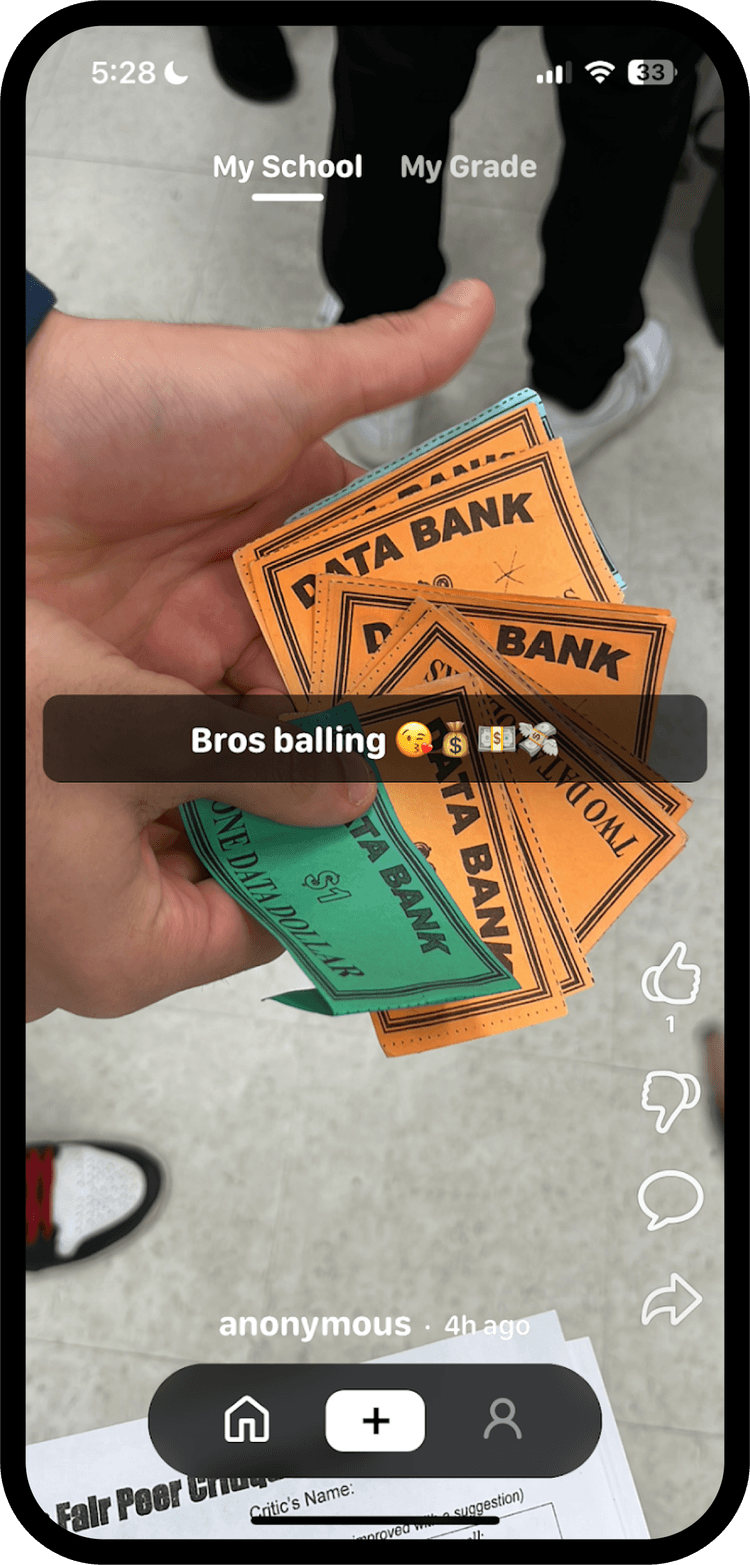Dislike this post with thumbs down
The image size is (750, 1565).
(x=671, y=1099)
